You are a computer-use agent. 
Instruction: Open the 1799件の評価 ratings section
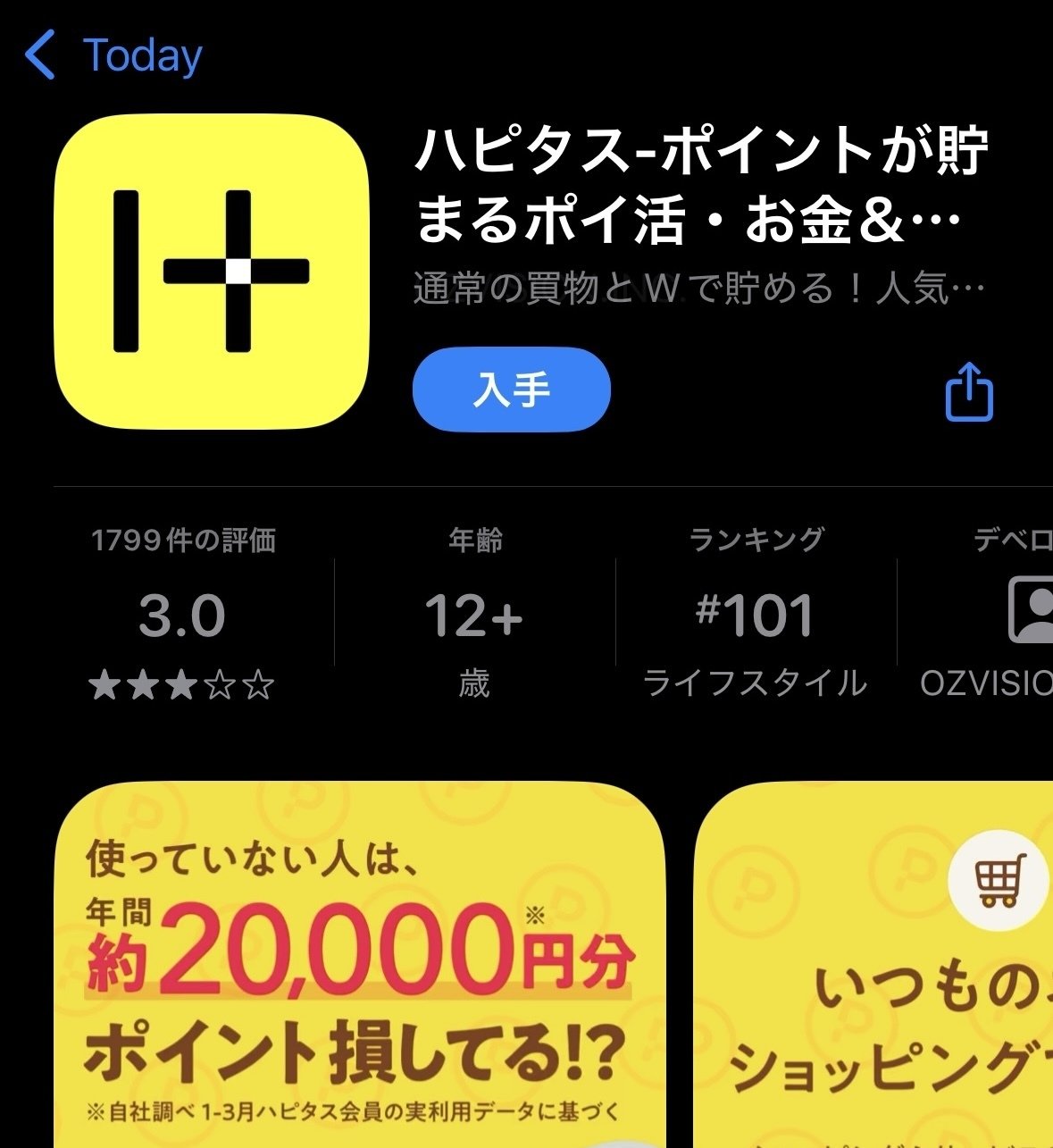pos(182,540)
